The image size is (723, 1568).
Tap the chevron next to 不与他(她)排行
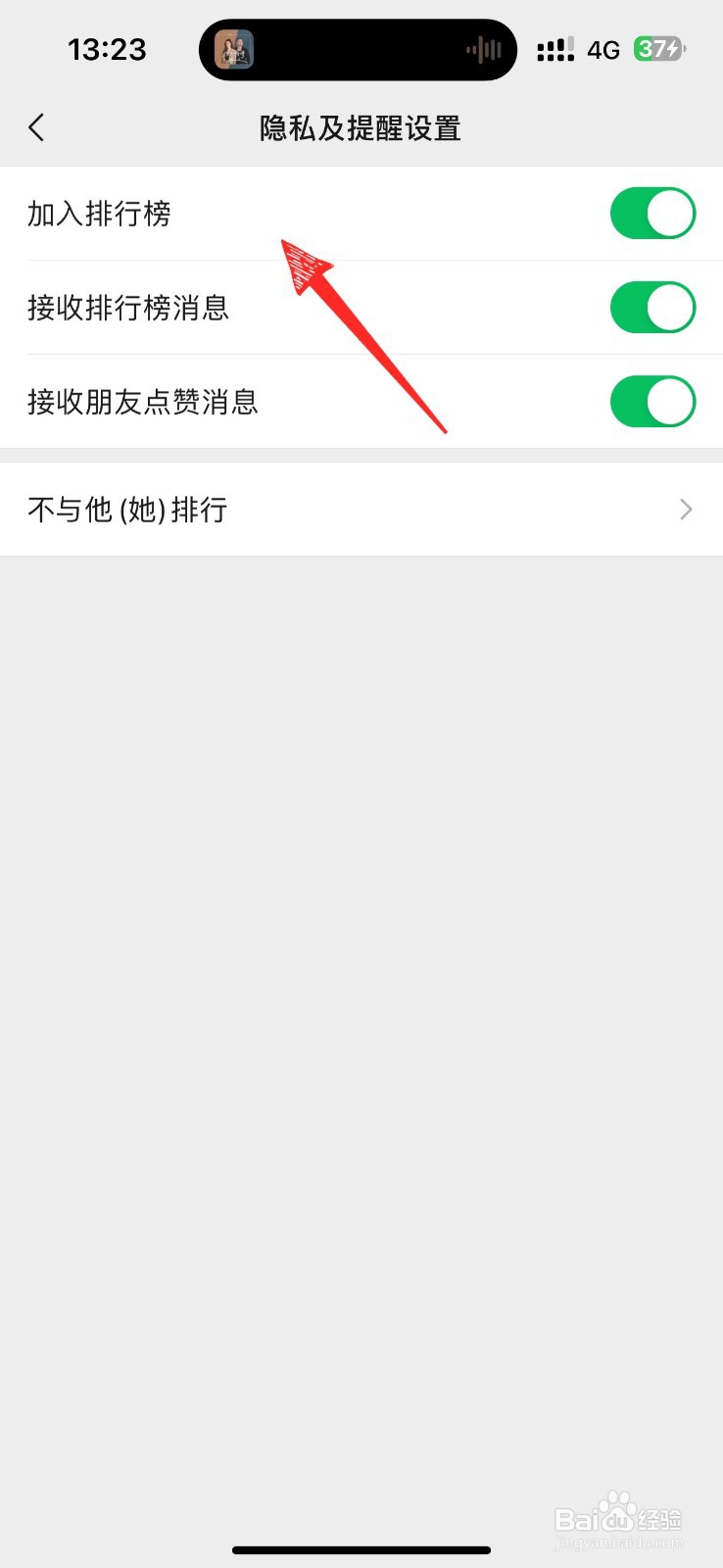coord(685,509)
